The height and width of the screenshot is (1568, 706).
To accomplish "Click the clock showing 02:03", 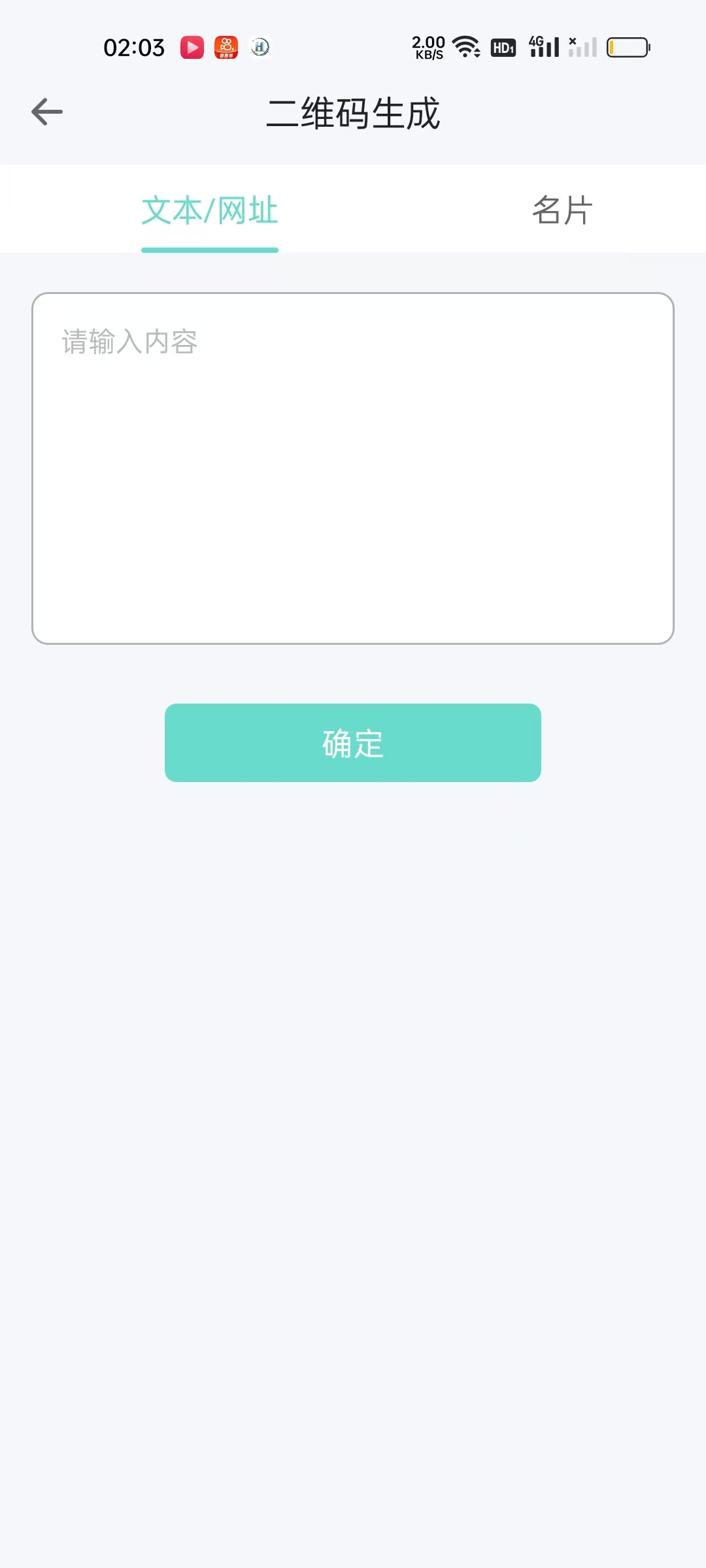I will coord(134,47).
